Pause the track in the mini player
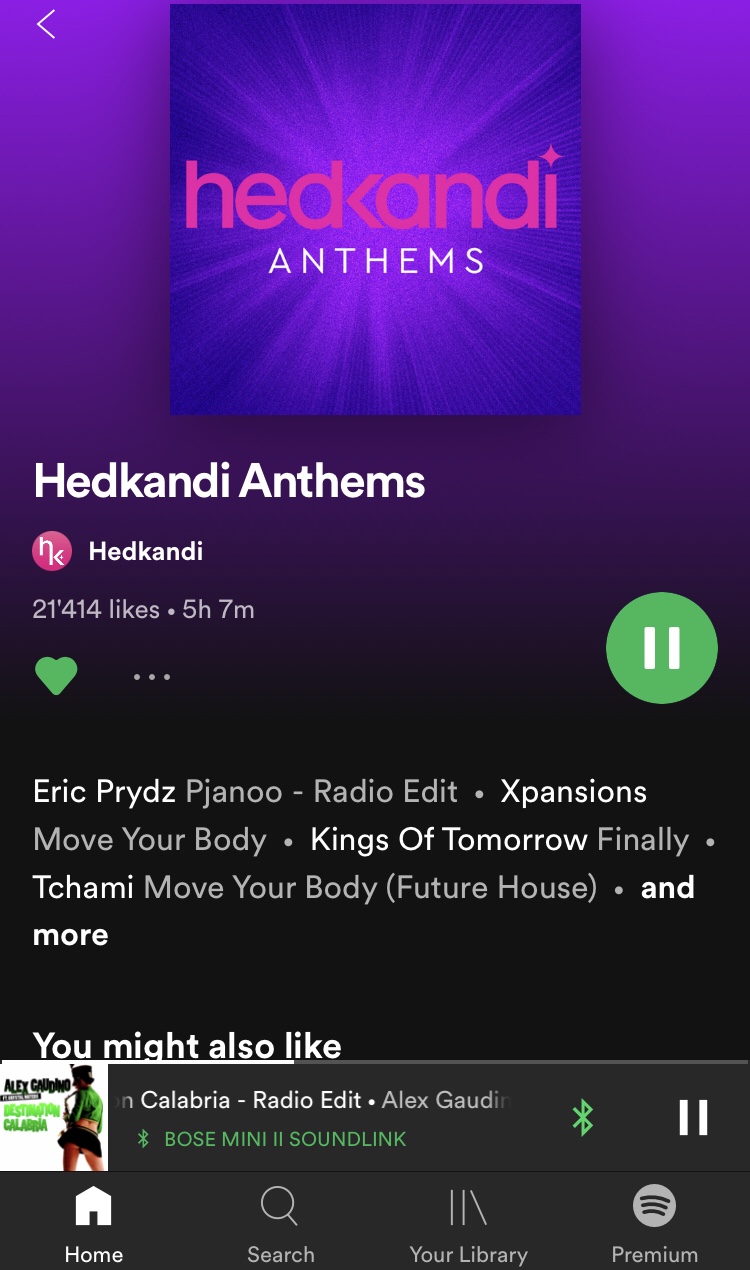Screen dimensions: 750x1270 point(693,1117)
